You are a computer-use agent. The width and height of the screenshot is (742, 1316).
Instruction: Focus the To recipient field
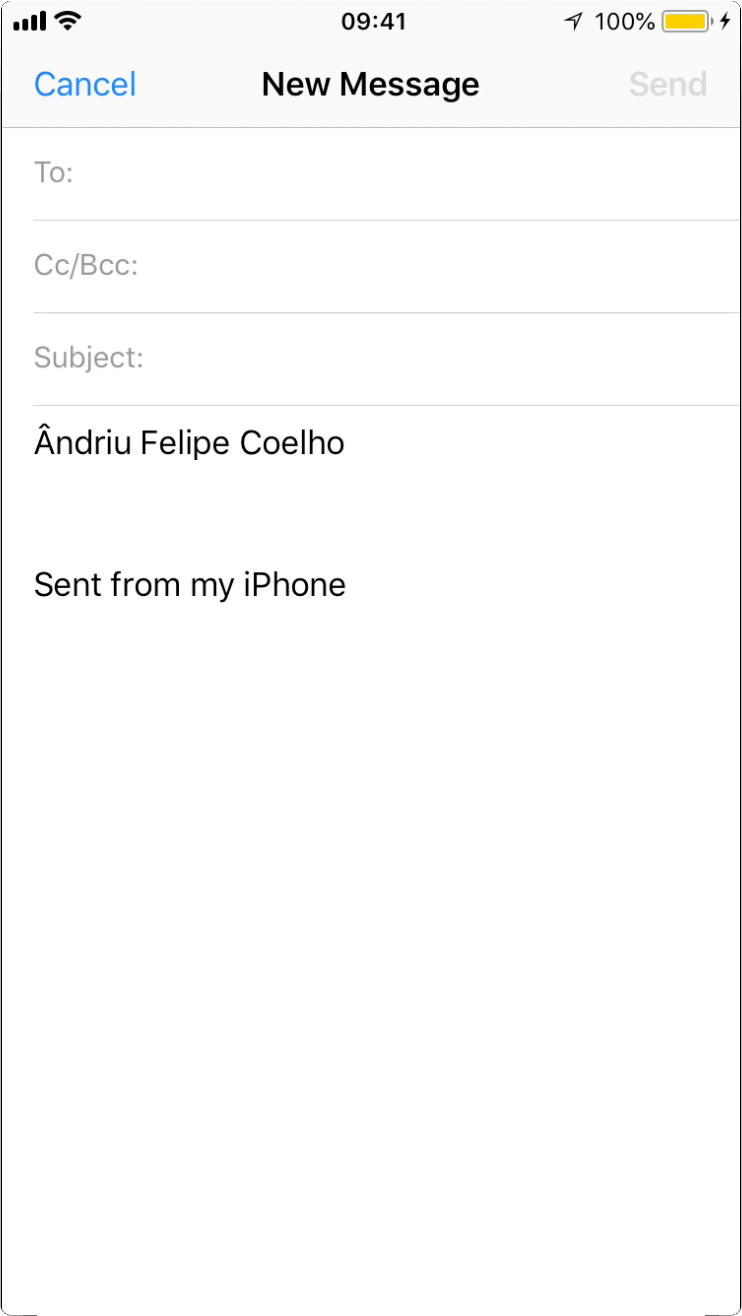pos(387,174)
